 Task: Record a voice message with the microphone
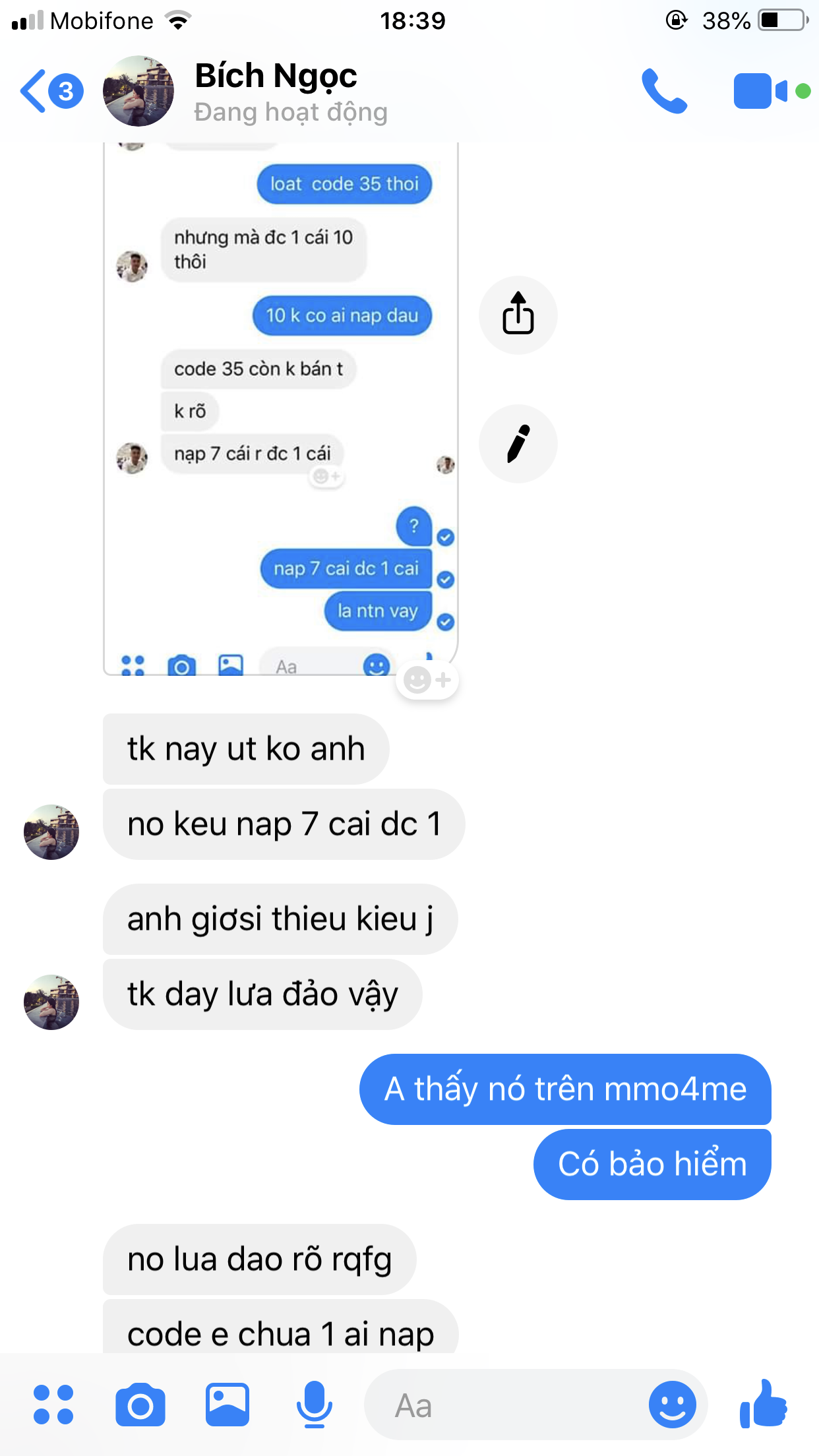[314, 1405]
